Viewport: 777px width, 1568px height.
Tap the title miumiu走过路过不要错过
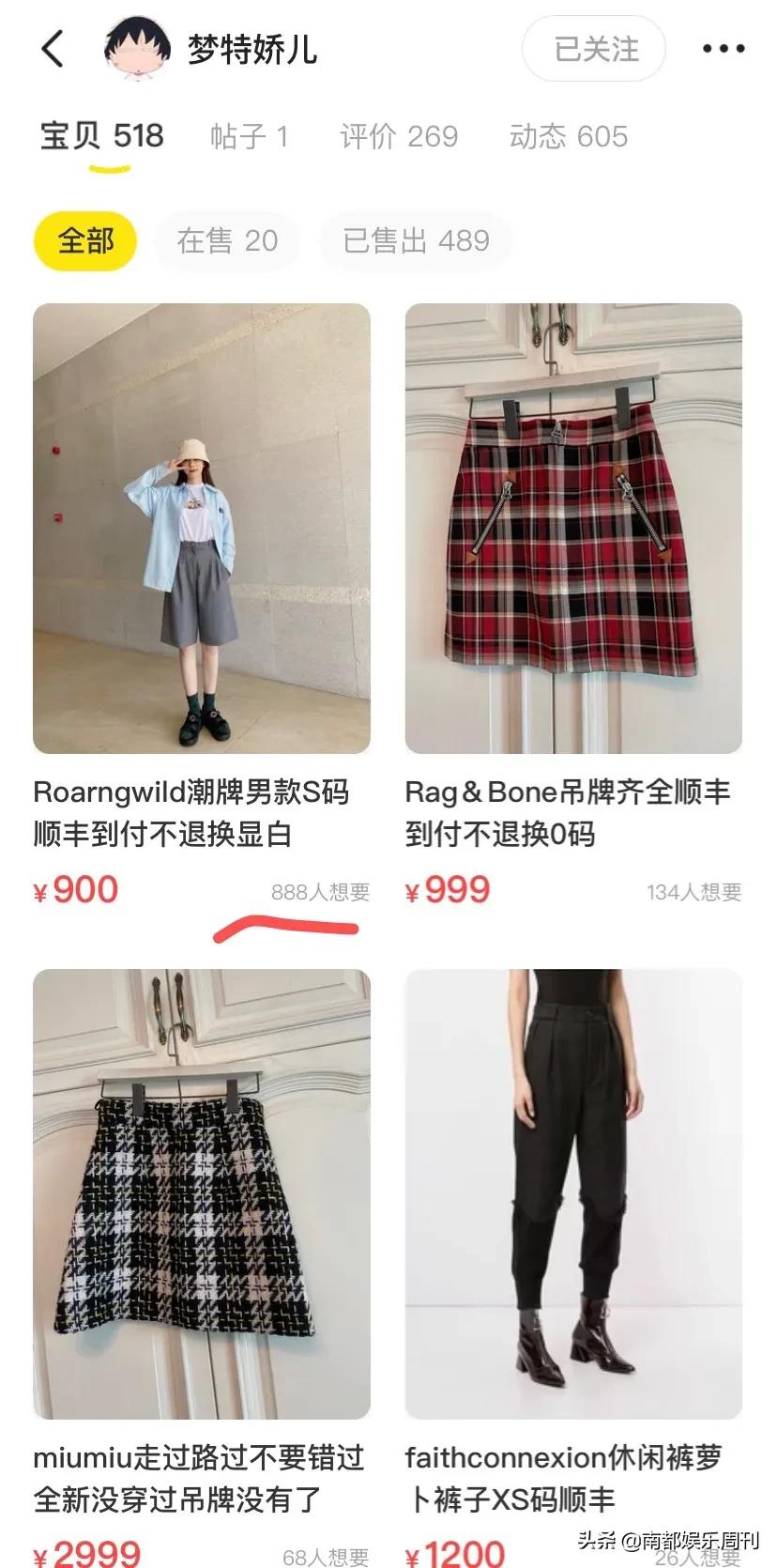pyautogui.click(x=200, y=1459)
